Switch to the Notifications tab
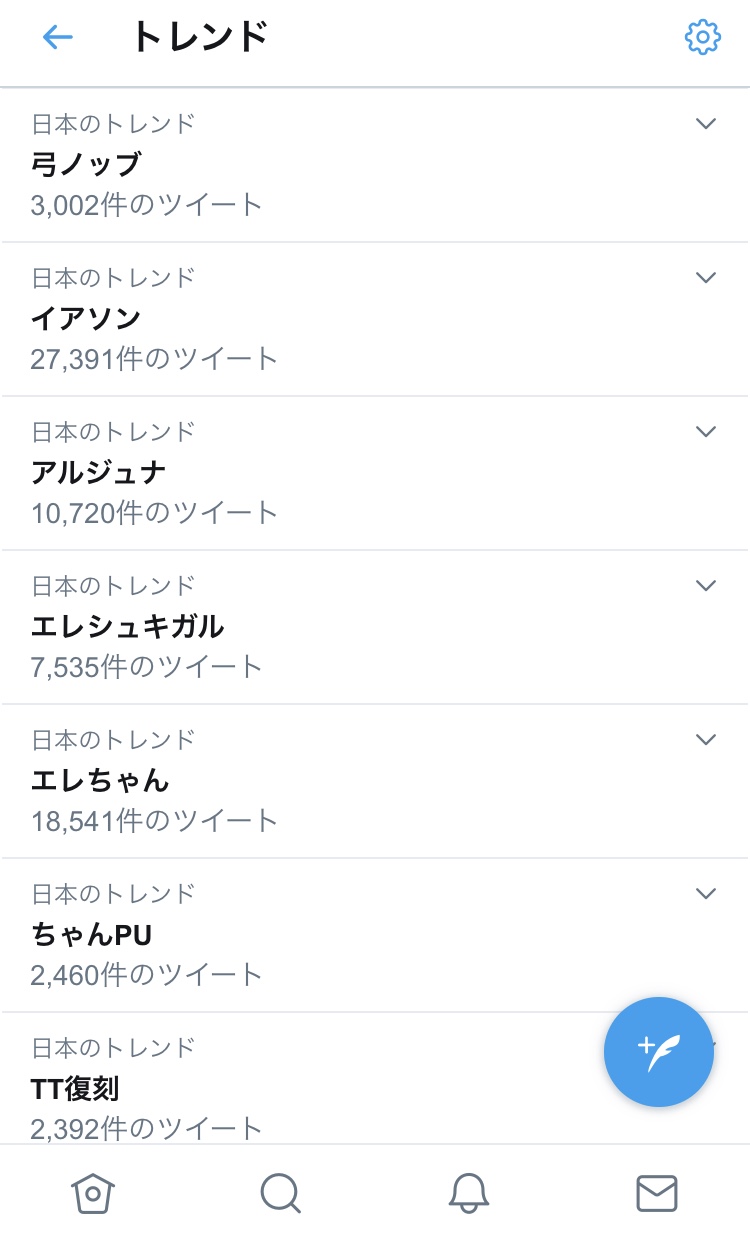Viewport: 750px width, 1243px height. point(468,1193)
